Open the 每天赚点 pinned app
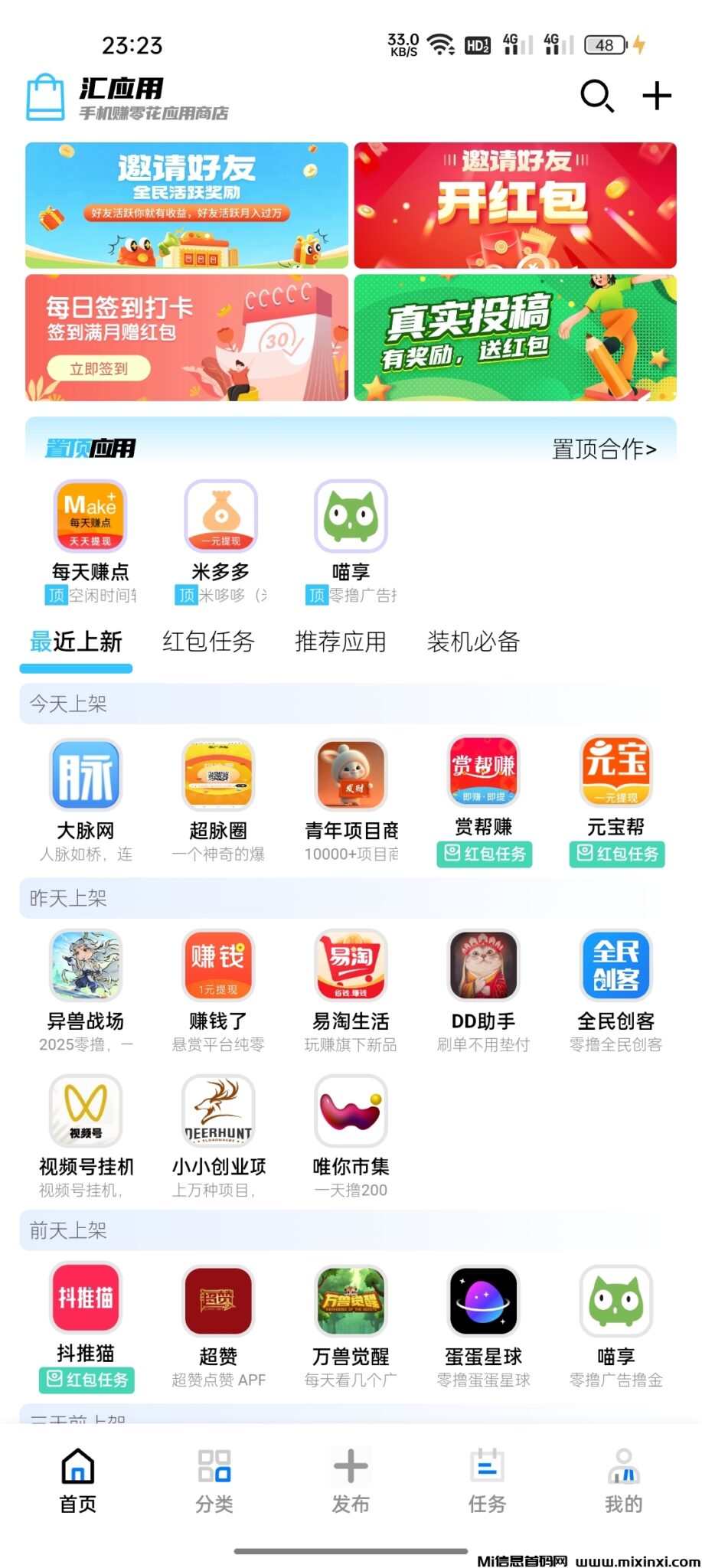This screenshot has height=1568, width=702. coord(90,515)
